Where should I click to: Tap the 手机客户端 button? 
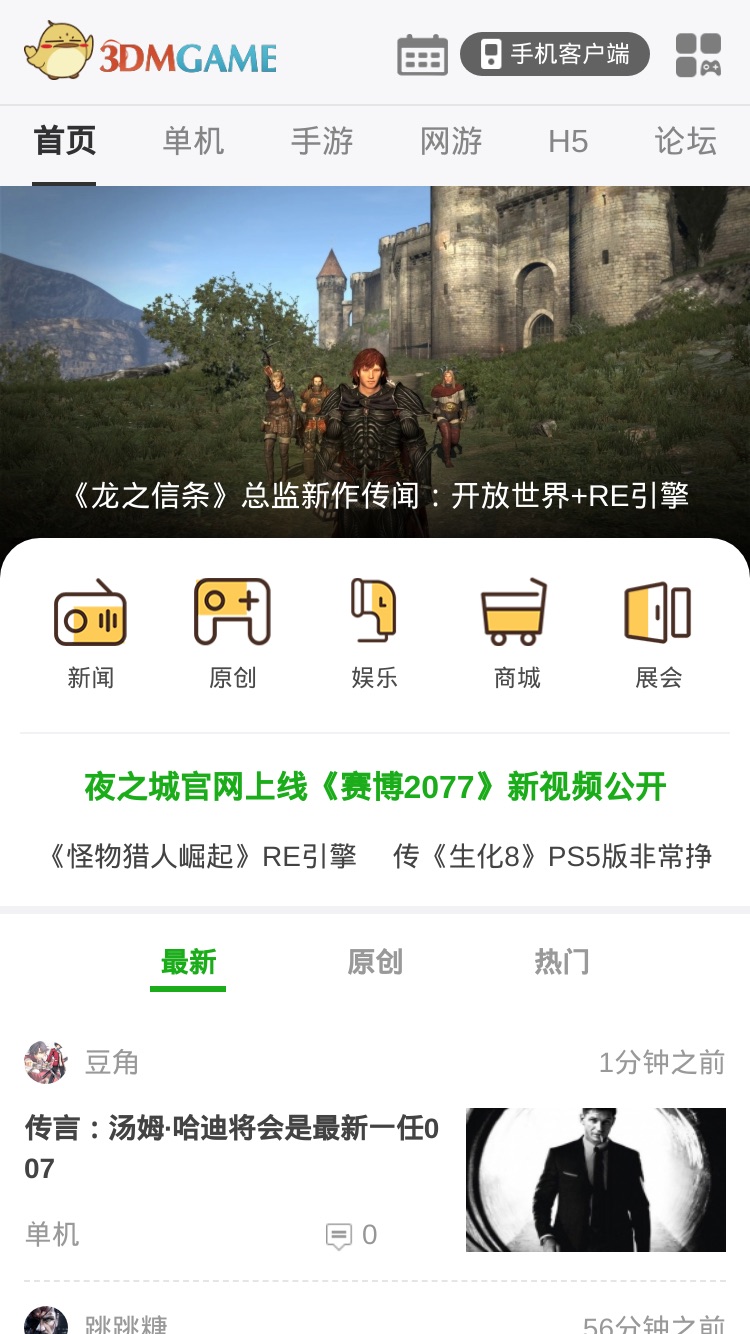click(555, 54)
